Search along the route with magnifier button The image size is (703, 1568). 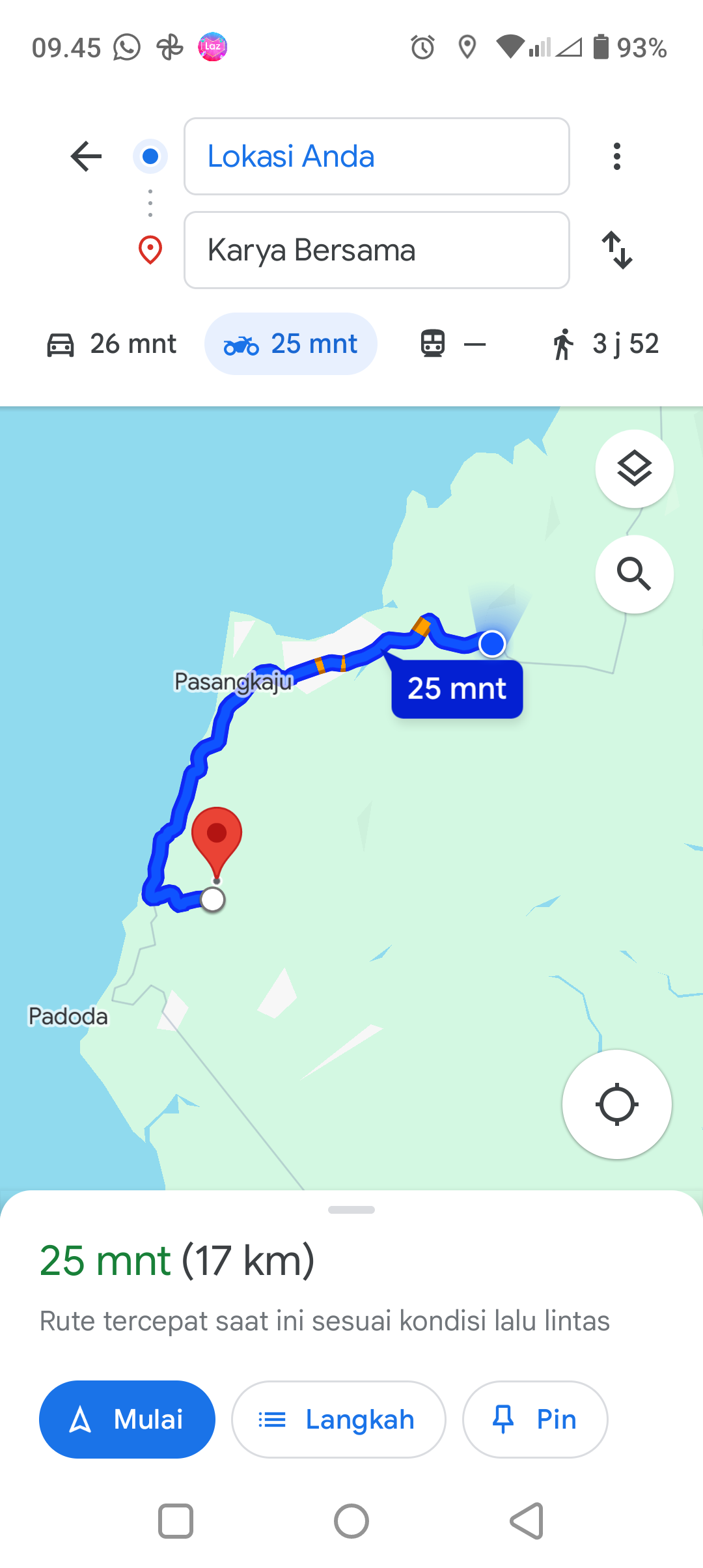(635, 574)
